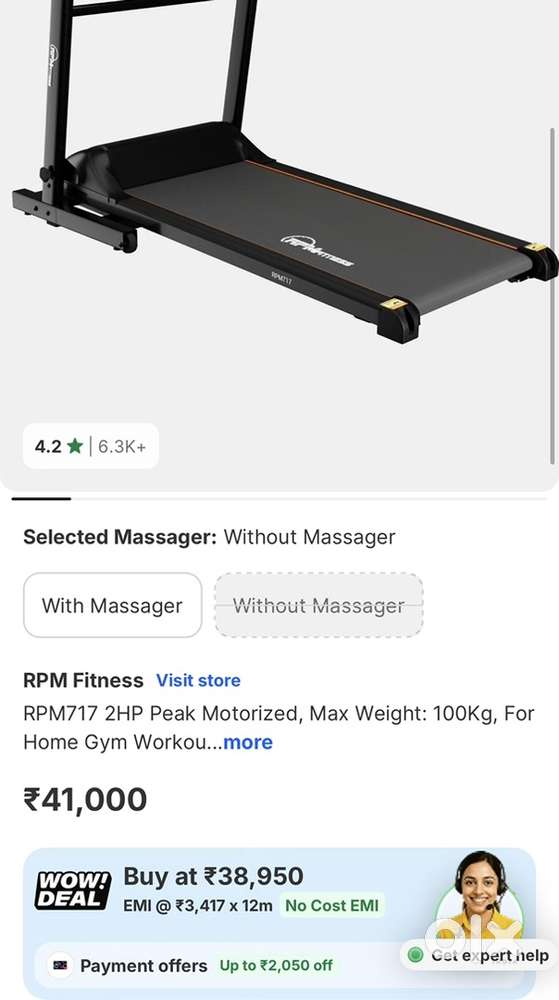
Task: Expand the product title with more
Action: (248, 742)
